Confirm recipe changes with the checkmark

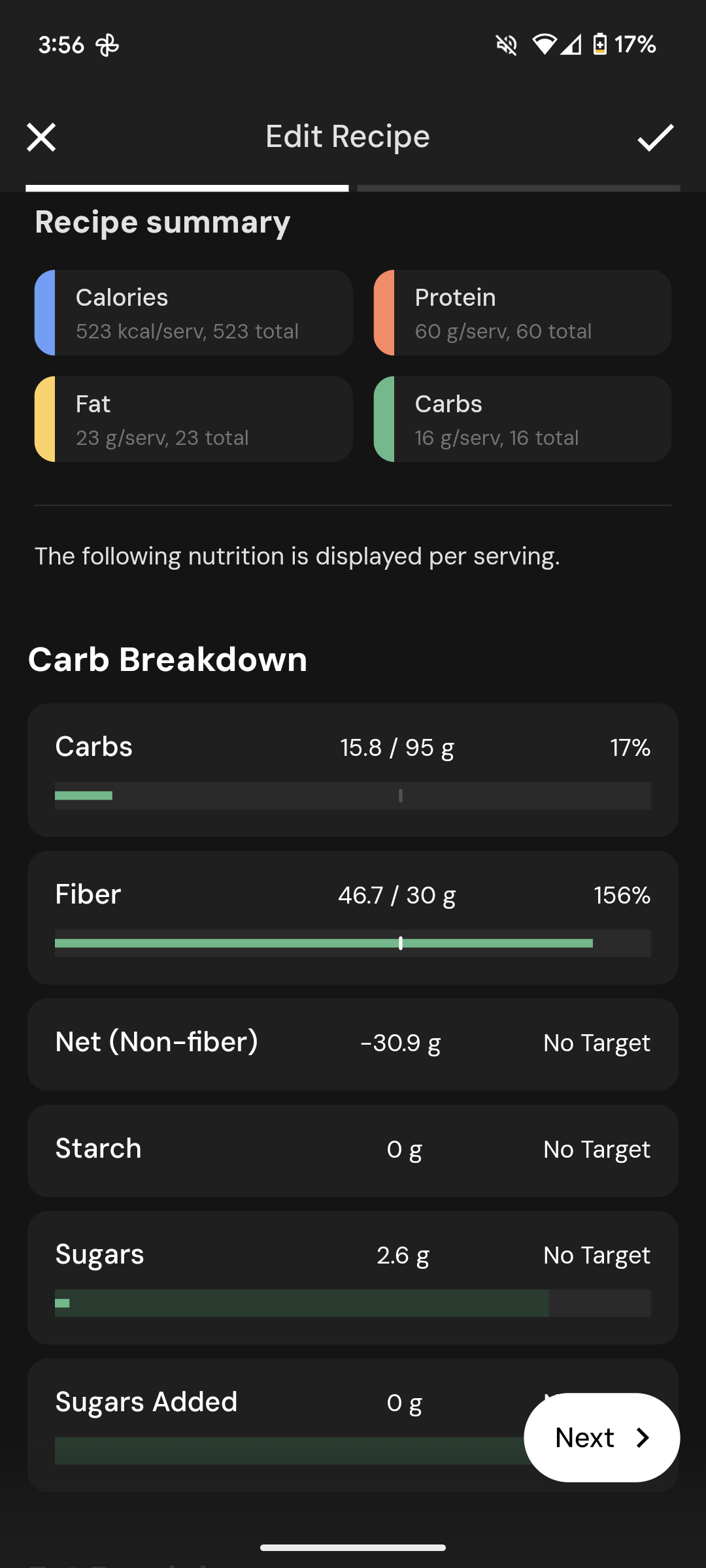tap(656, 137)
